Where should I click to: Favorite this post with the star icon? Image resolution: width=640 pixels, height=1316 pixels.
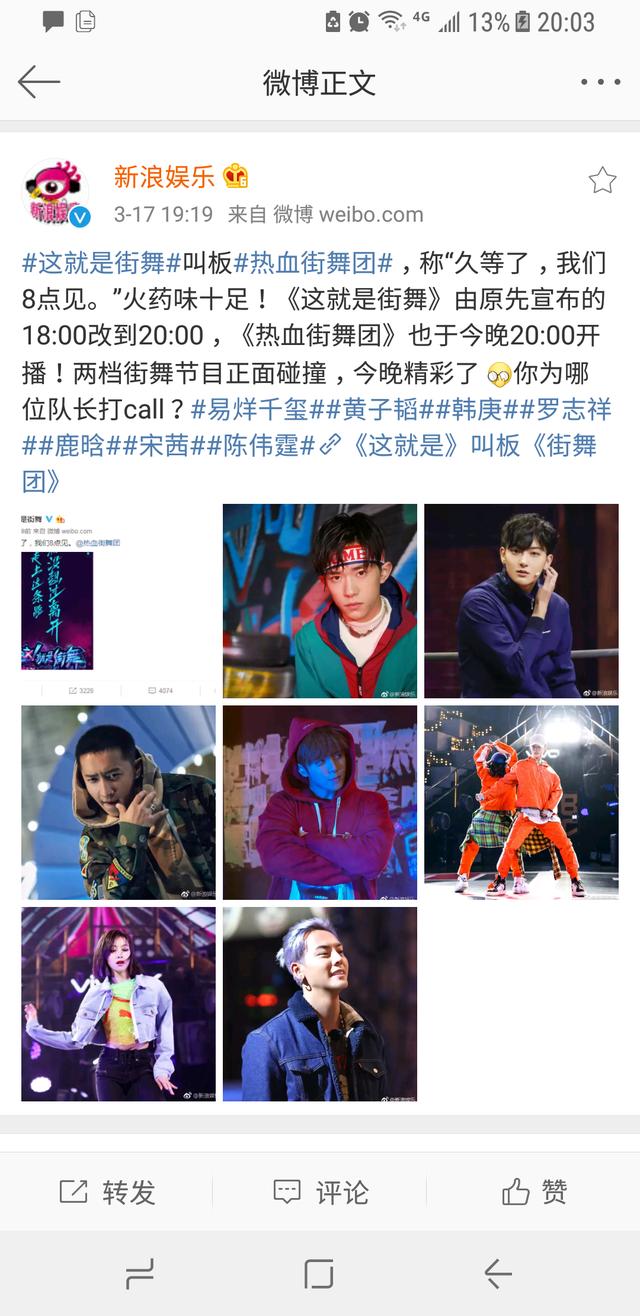(x=601, y=180)
